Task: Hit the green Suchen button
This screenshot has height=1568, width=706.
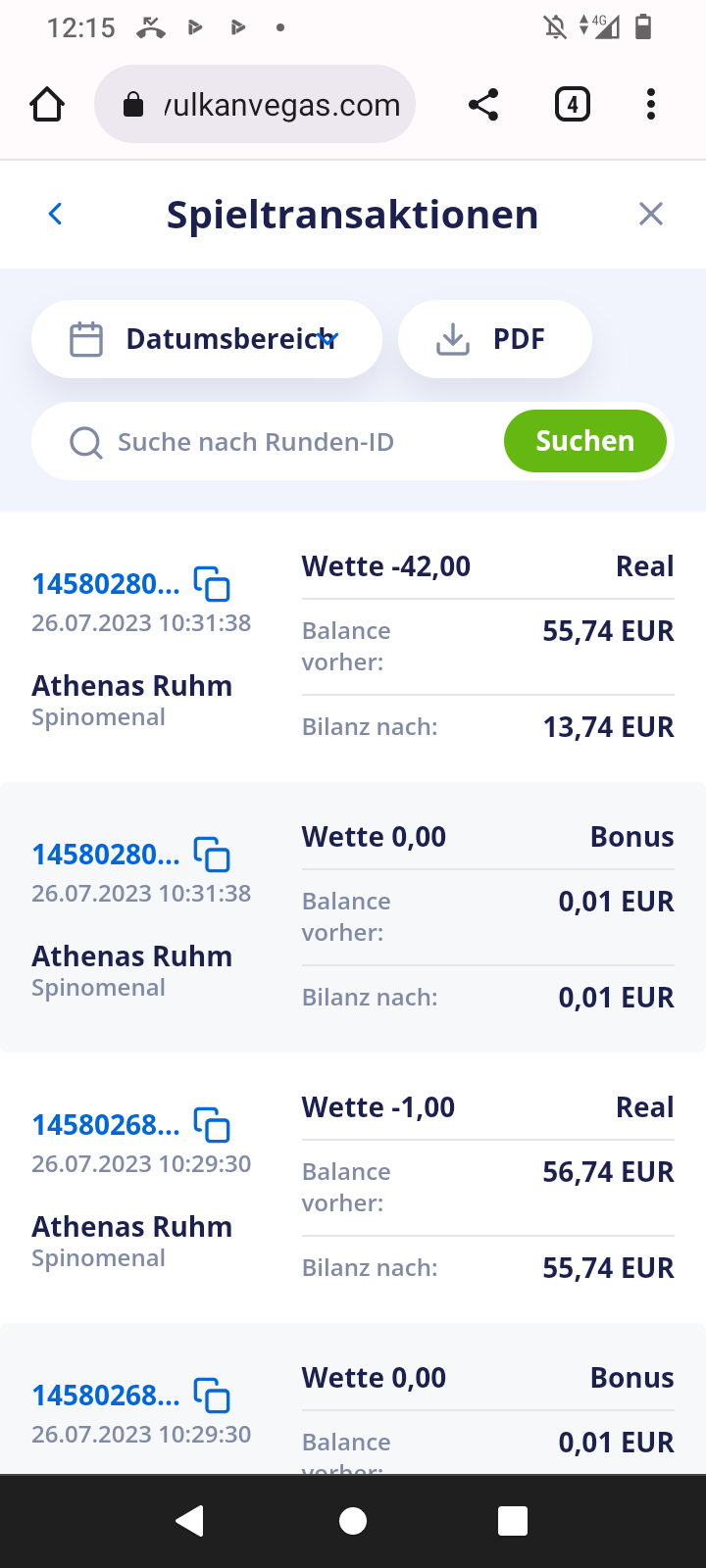Action: point(584,441)
